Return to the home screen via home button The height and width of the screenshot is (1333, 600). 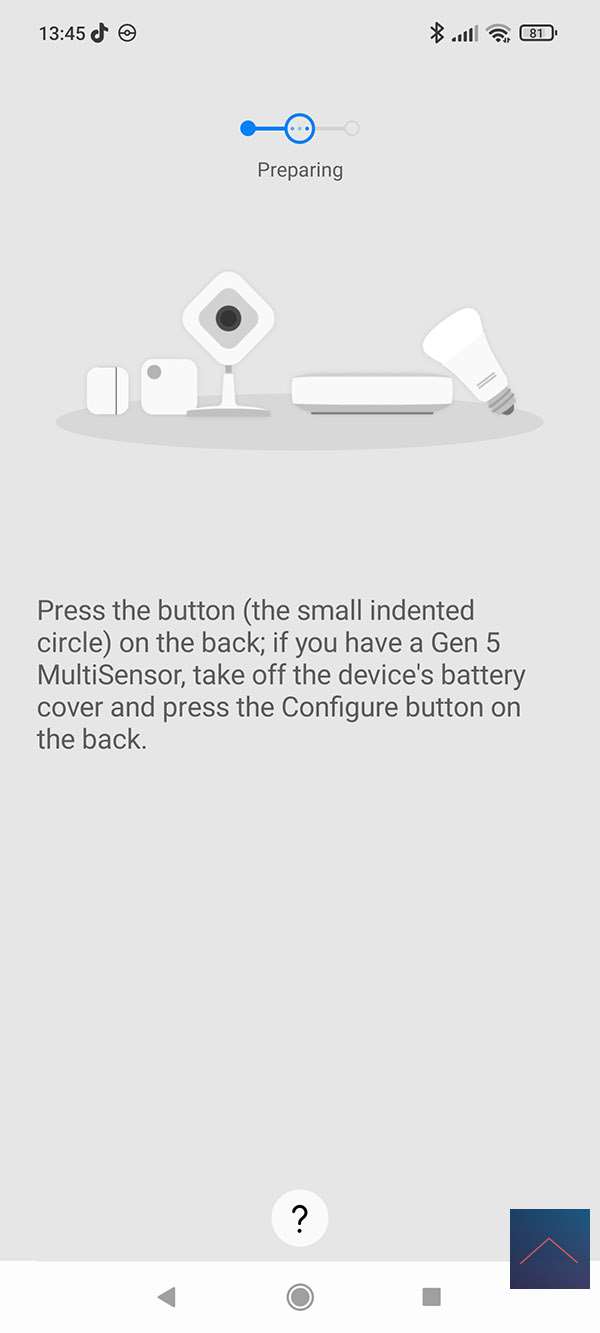299,1297
